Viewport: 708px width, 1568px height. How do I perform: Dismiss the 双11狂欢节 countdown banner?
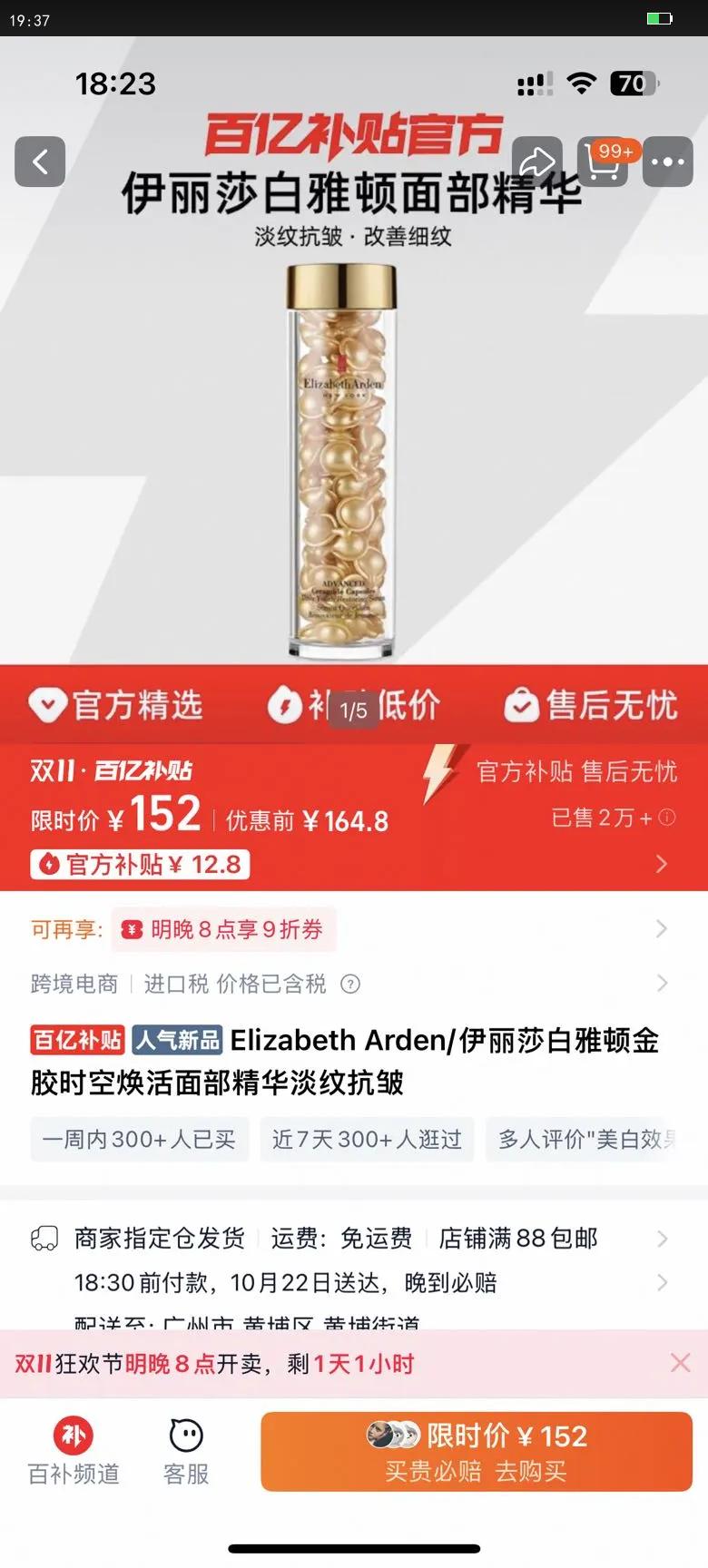(x=680, y=1362)
